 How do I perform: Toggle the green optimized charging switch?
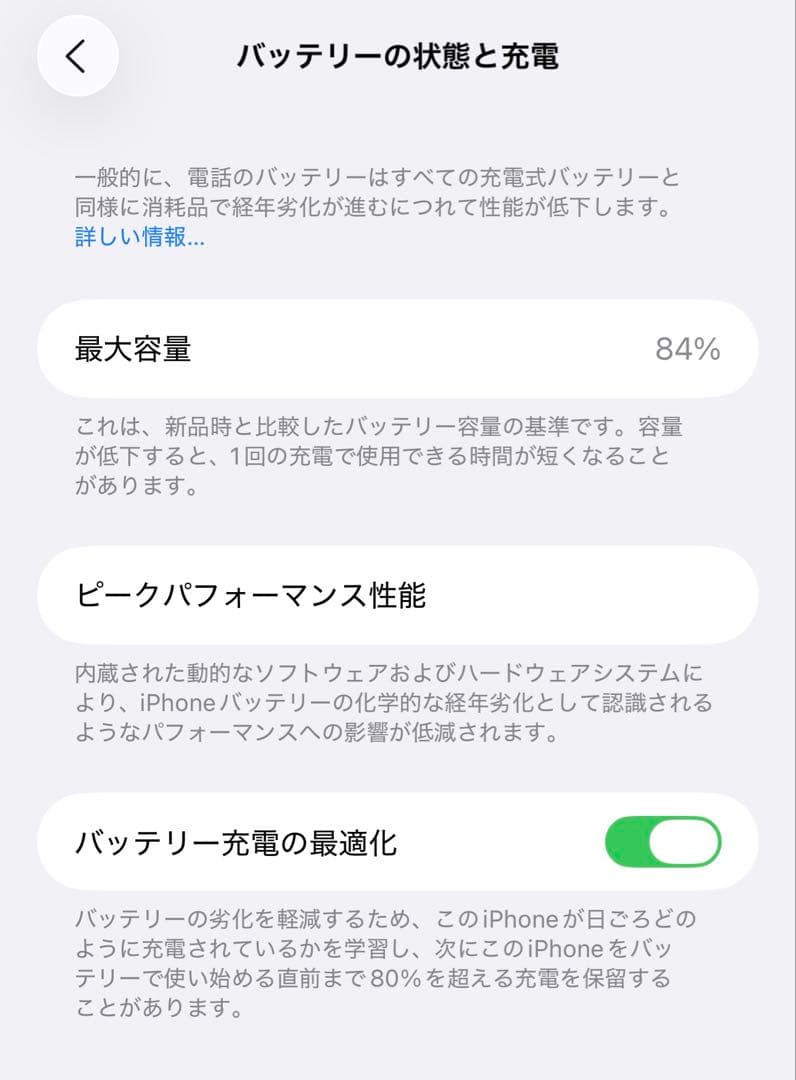click(663, 842)
